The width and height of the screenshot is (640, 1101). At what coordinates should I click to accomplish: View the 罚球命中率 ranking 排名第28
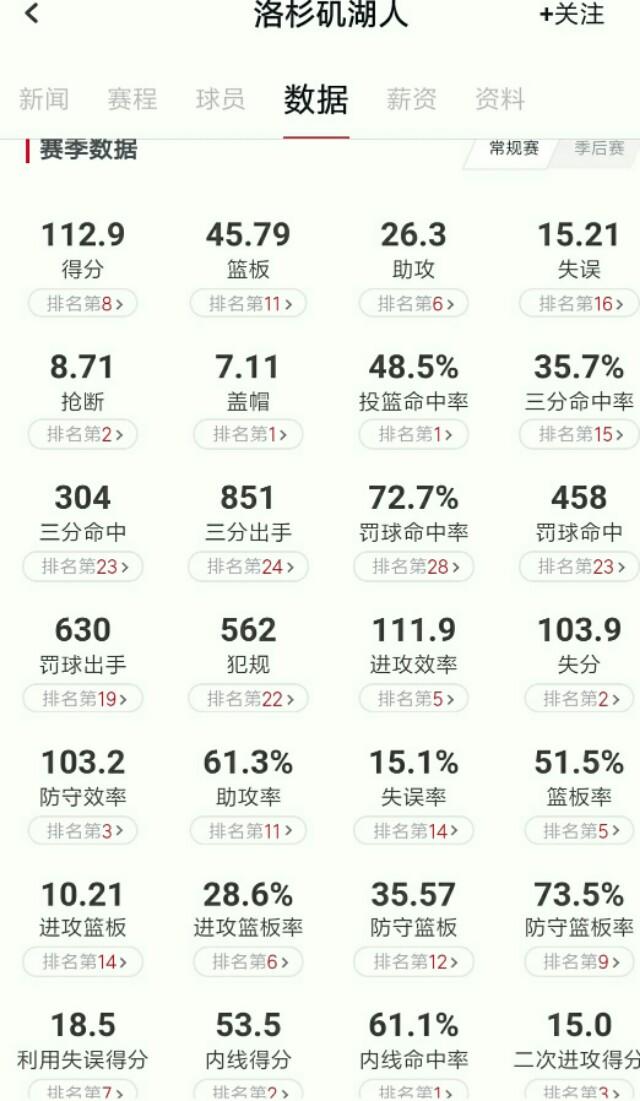(x=414, y=567)
